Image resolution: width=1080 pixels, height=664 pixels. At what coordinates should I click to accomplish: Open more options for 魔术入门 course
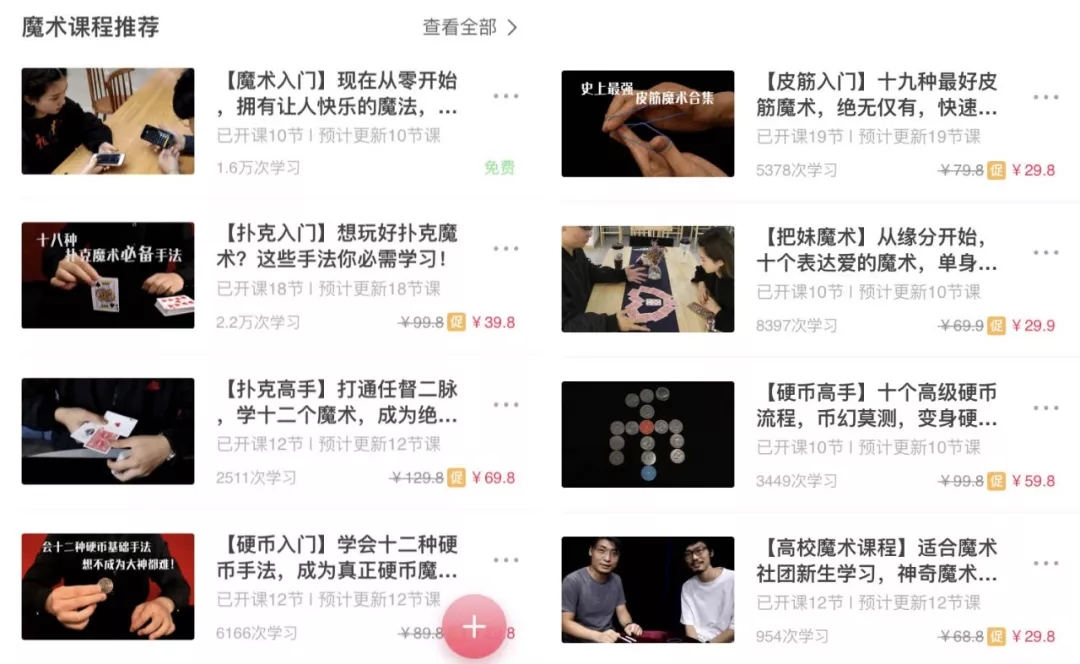(x=506, y=96)
